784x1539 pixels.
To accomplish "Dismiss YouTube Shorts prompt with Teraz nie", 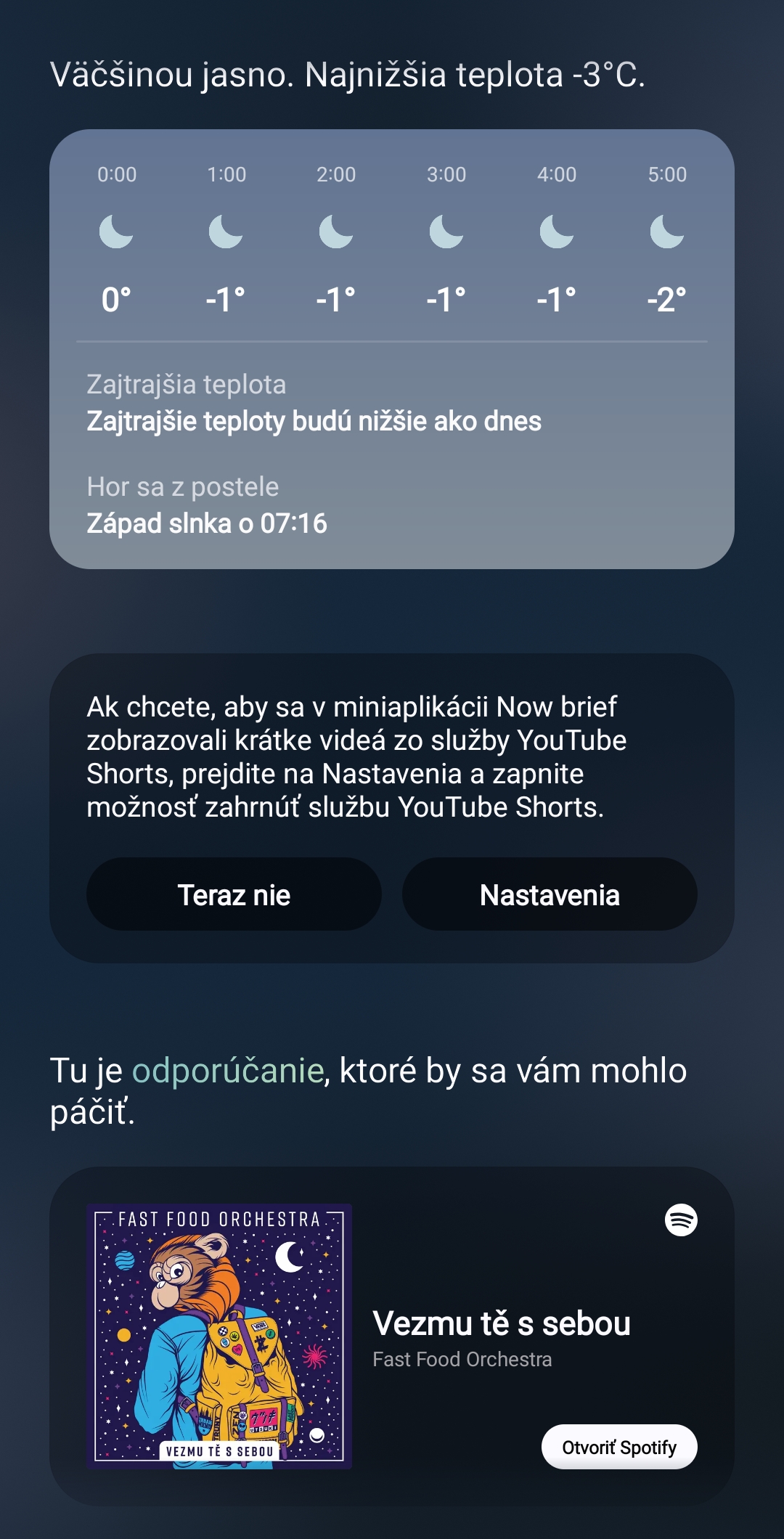I will click(234, 894).
